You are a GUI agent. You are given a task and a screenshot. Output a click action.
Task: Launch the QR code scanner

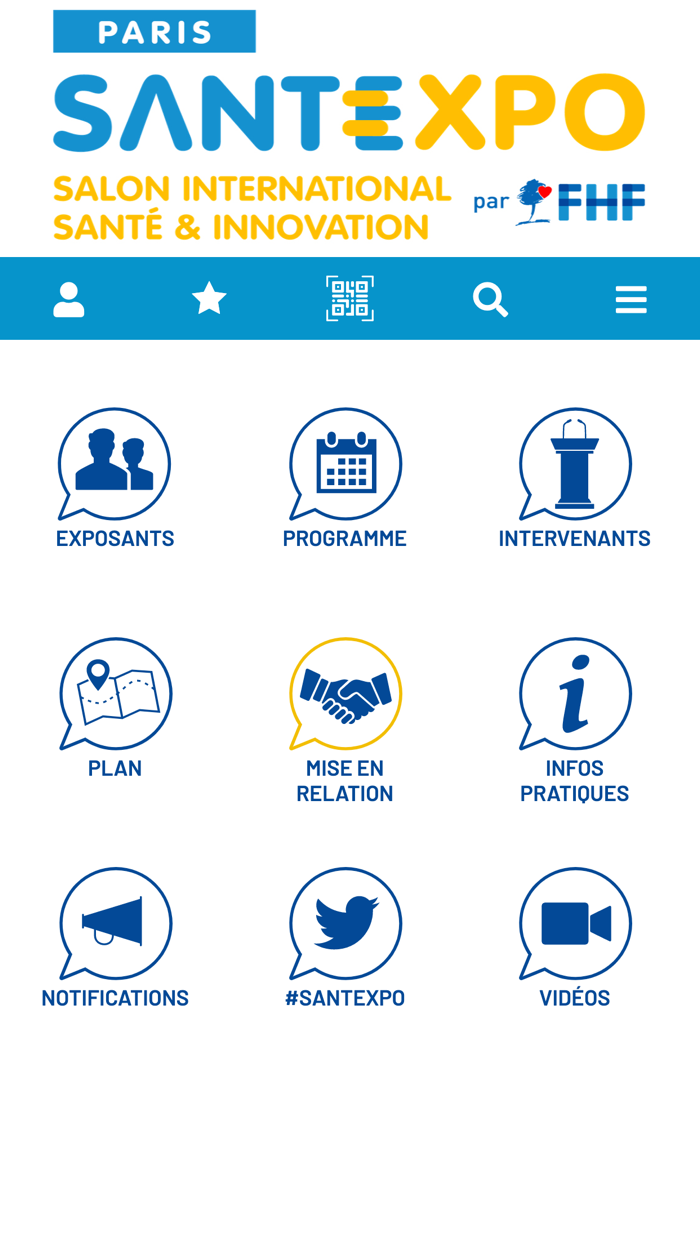tap(350, 299)
